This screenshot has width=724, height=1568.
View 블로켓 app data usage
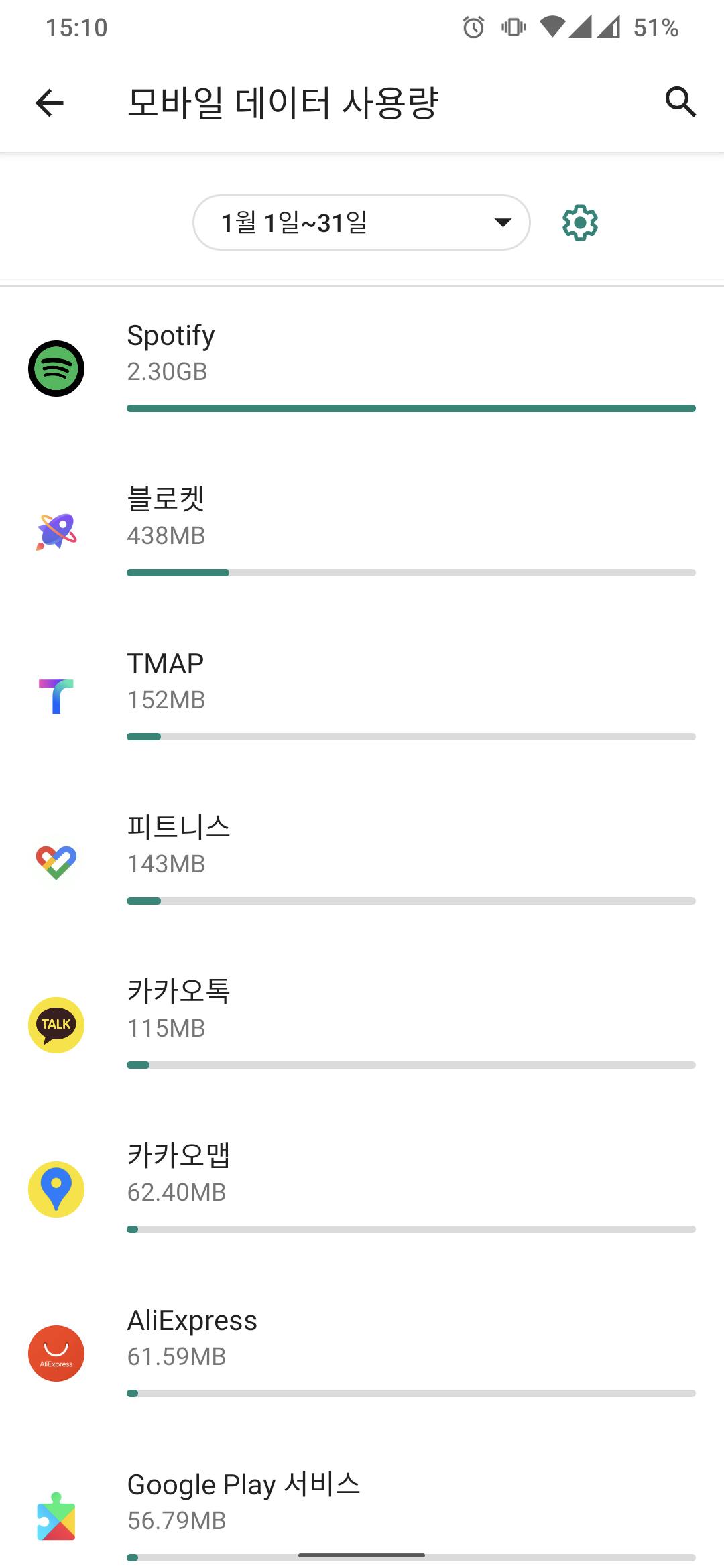point(362,531)
